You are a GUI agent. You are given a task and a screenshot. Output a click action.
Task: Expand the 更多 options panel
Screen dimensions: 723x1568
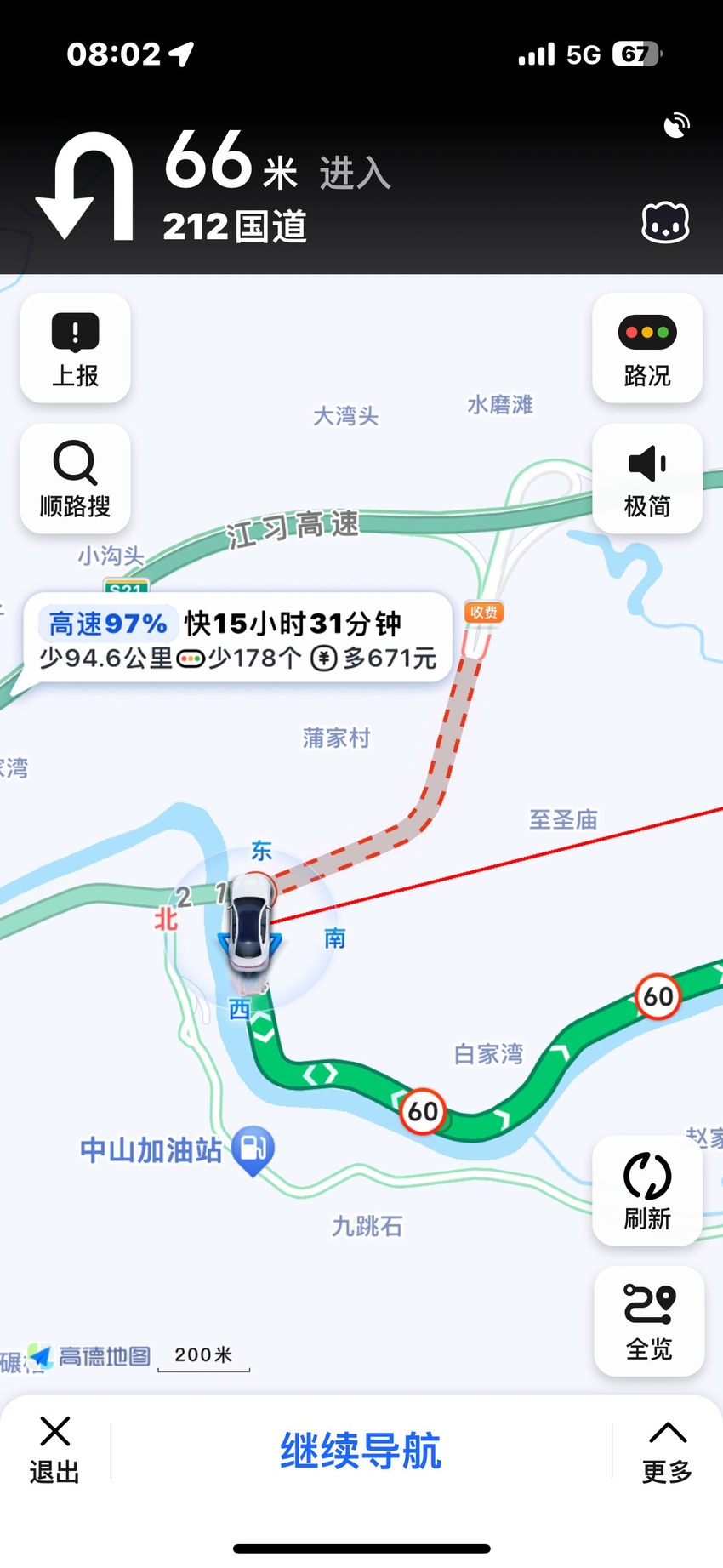coord(667,1451)
